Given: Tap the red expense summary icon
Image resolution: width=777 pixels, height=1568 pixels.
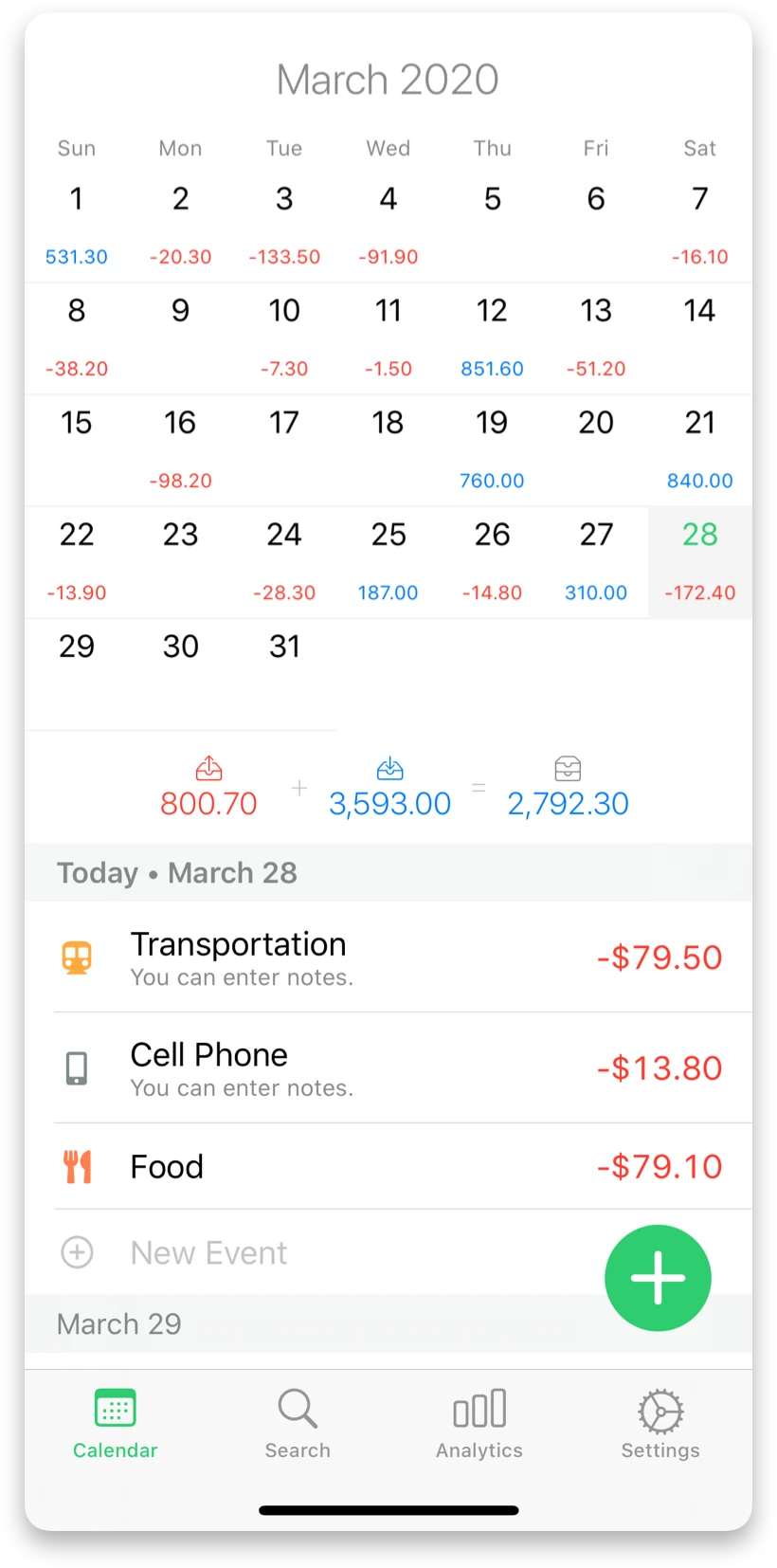Looking at the screenshot, I should tap(208, 768).
